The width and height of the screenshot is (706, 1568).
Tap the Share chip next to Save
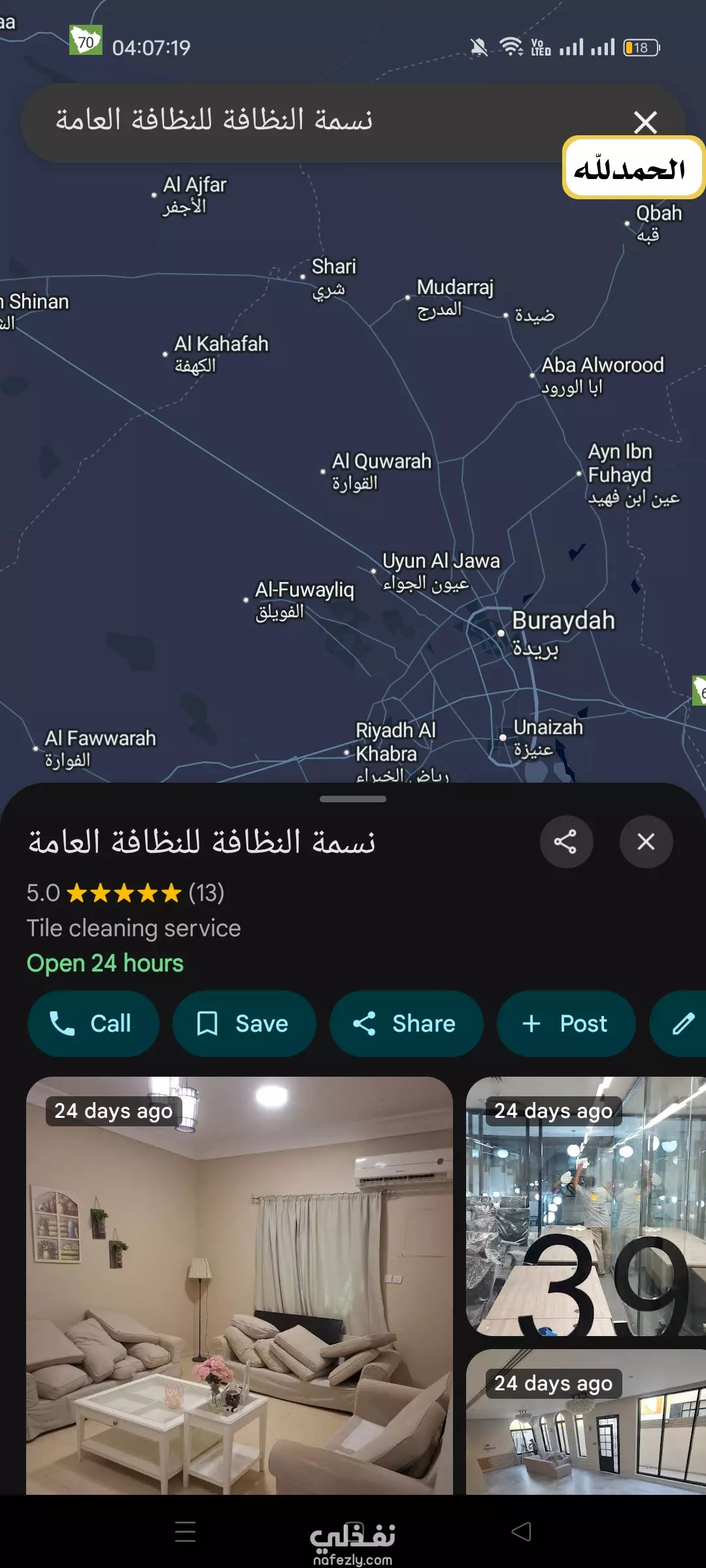[406, 1023]
